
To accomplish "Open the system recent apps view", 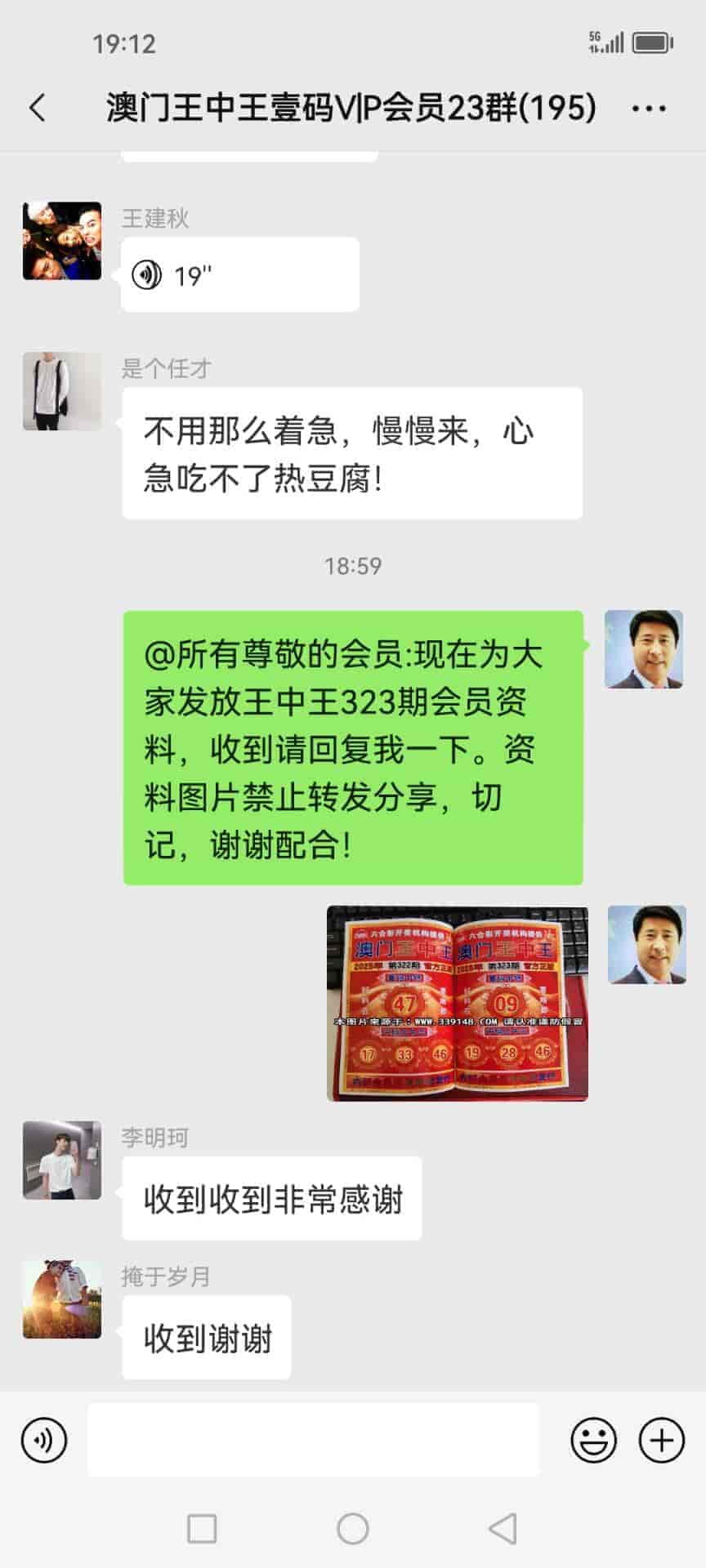I will [202, 1528].
